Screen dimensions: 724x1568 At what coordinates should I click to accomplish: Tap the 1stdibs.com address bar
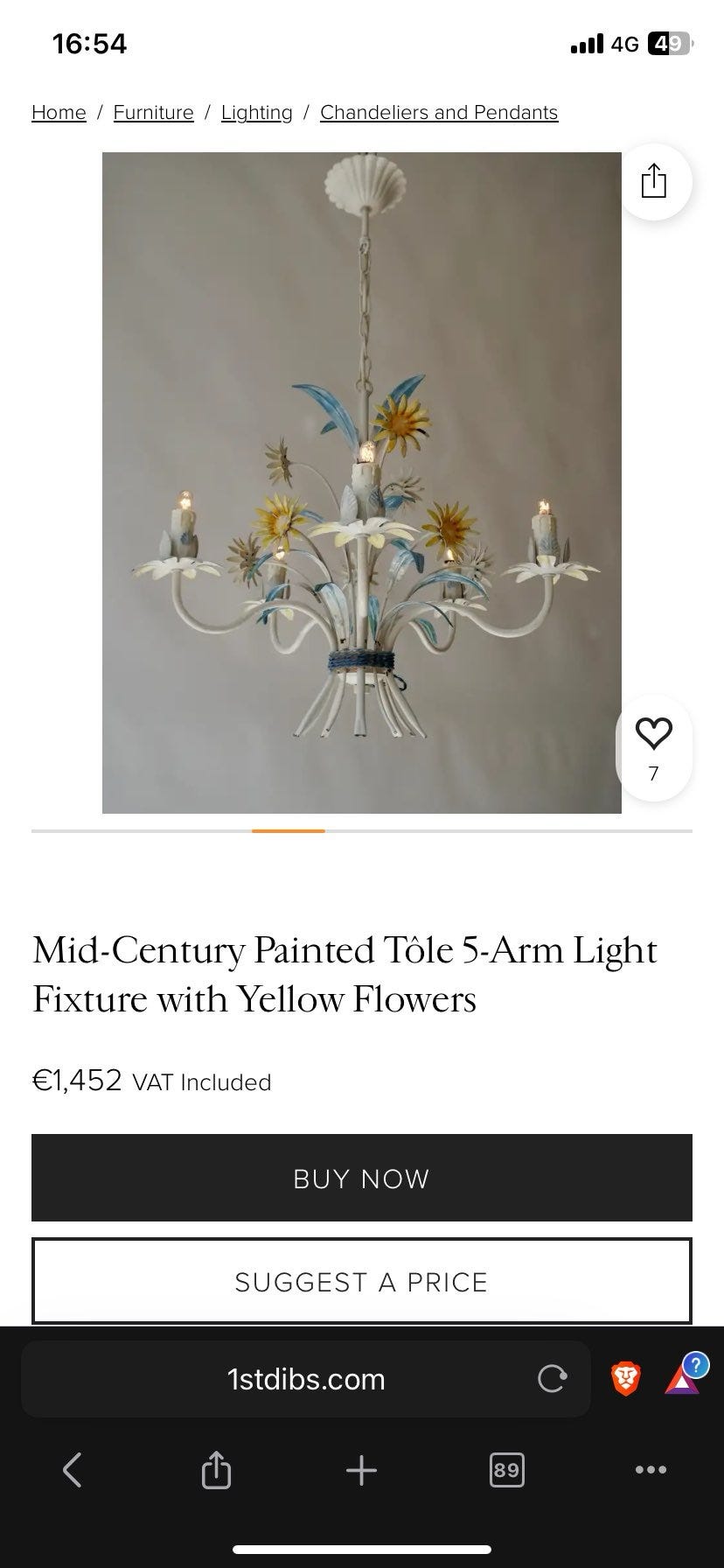[x=306, y=1378]
